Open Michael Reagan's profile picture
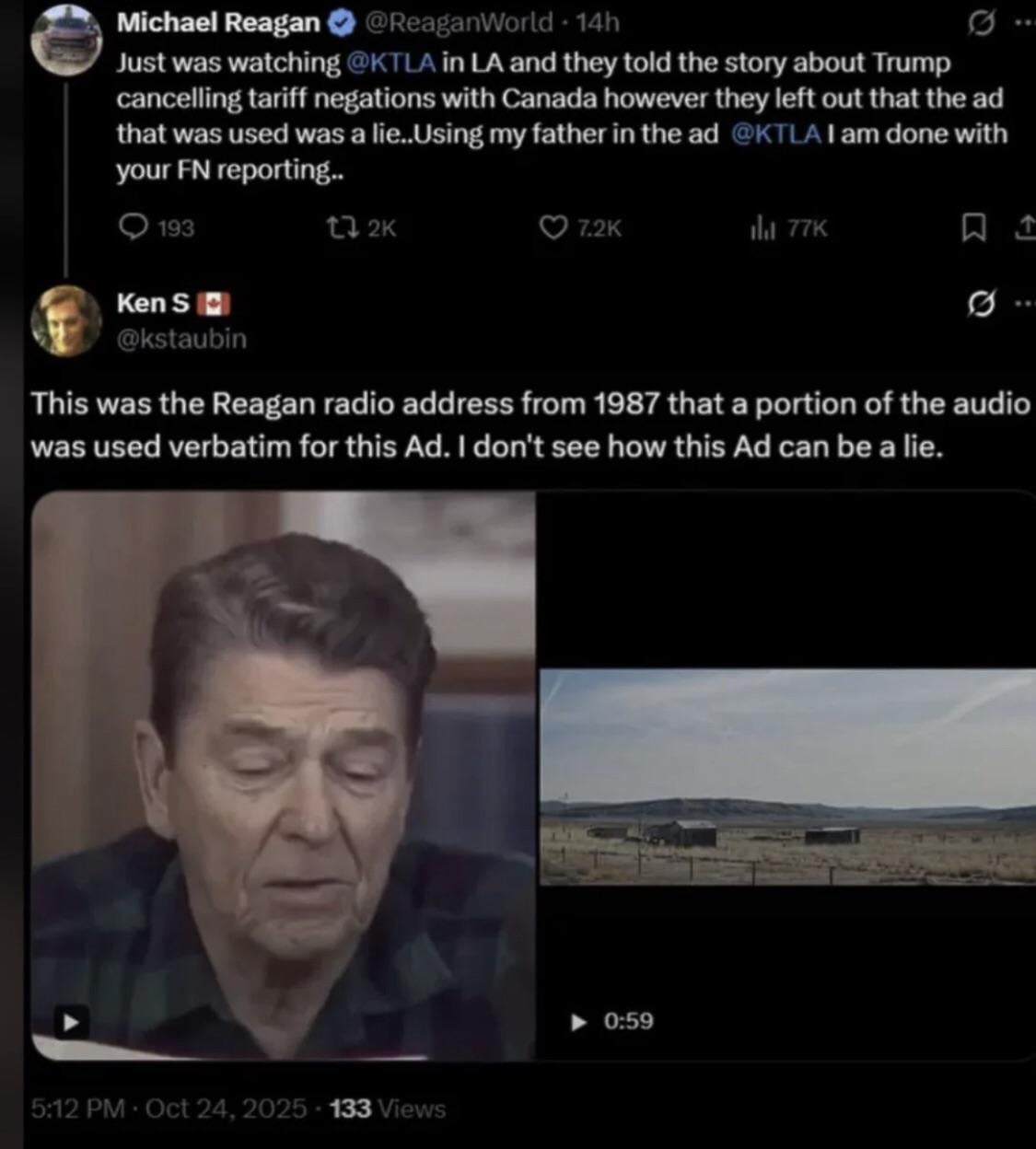The image size is (1036, 1149). click(65, 41)
